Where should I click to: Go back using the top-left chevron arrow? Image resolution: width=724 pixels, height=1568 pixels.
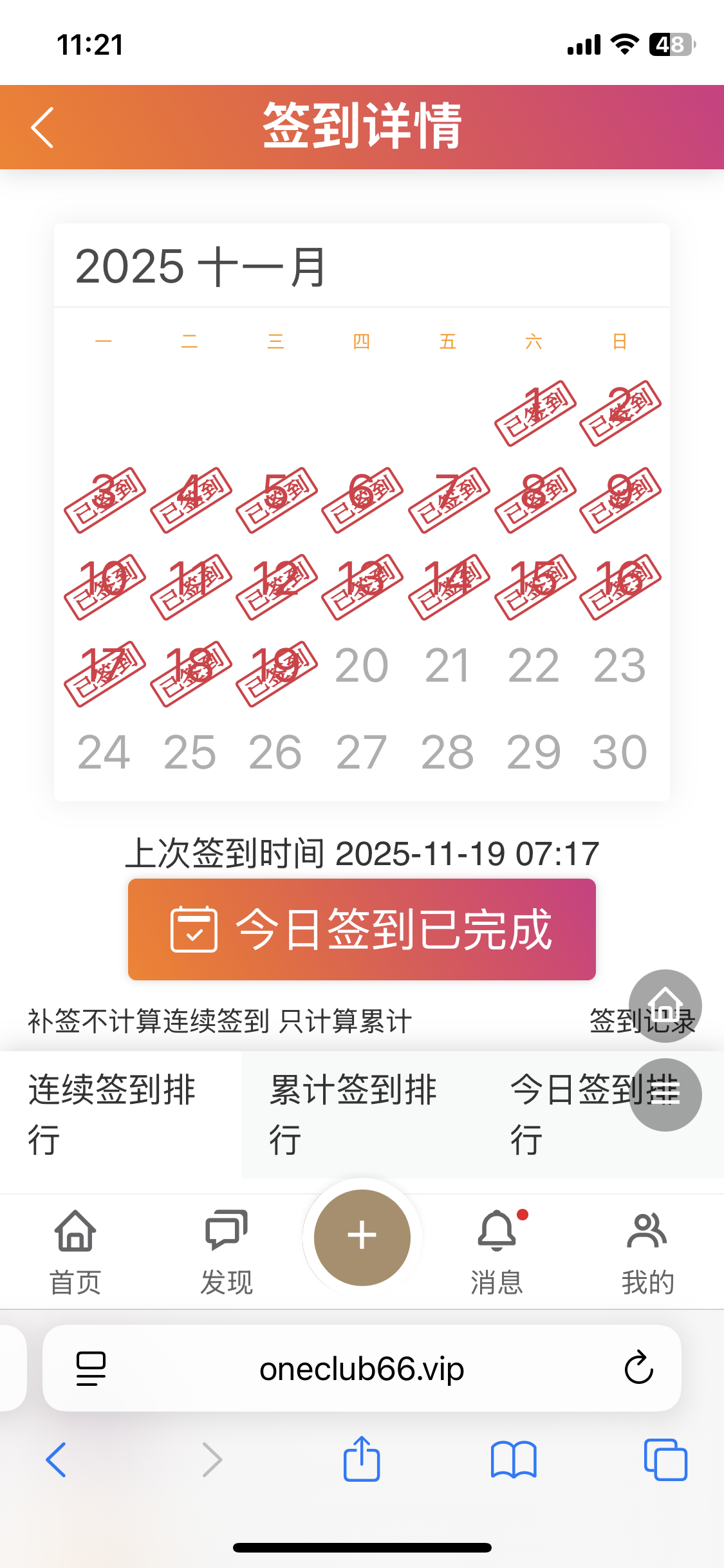41,126
